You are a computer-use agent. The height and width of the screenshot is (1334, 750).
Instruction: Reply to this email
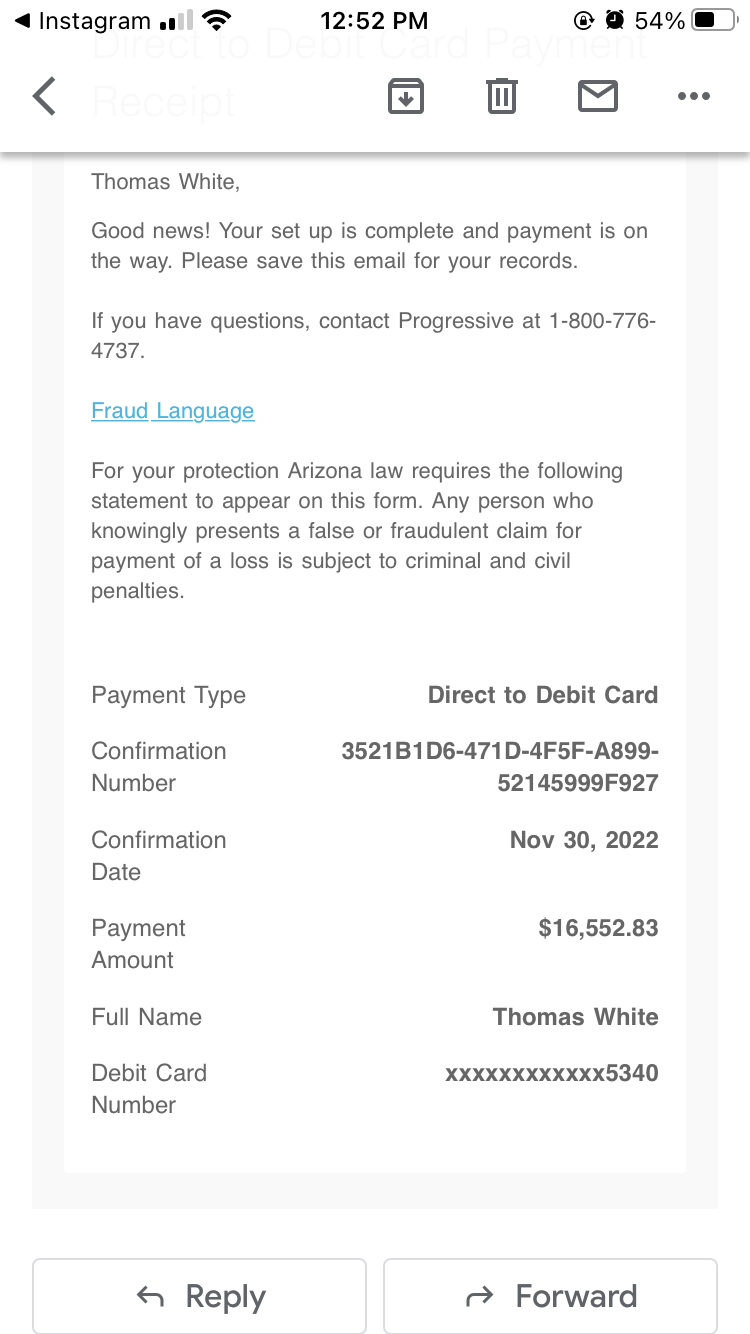click(199, 1296)
